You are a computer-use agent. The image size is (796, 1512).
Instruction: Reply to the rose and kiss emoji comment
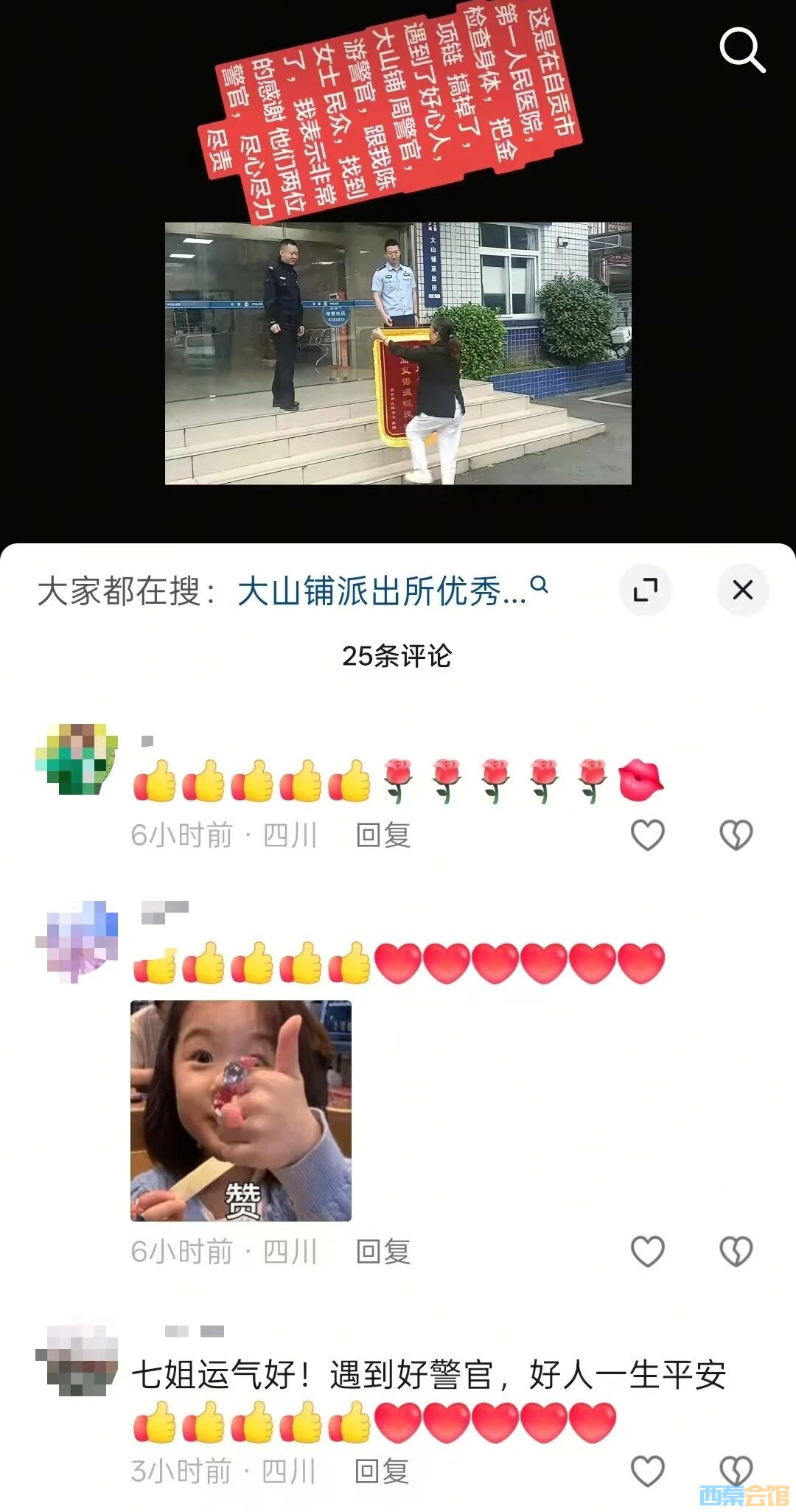pyautogui.click(x=383, y=835)
